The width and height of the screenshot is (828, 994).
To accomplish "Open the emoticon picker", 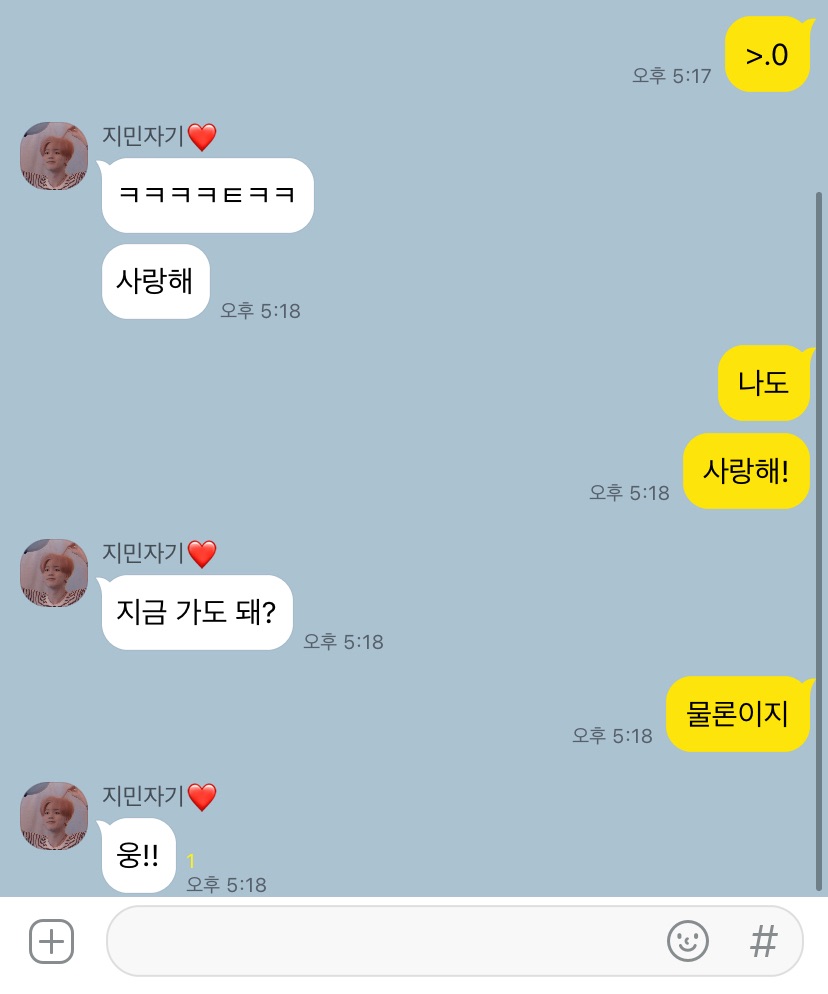I will 688,941.
